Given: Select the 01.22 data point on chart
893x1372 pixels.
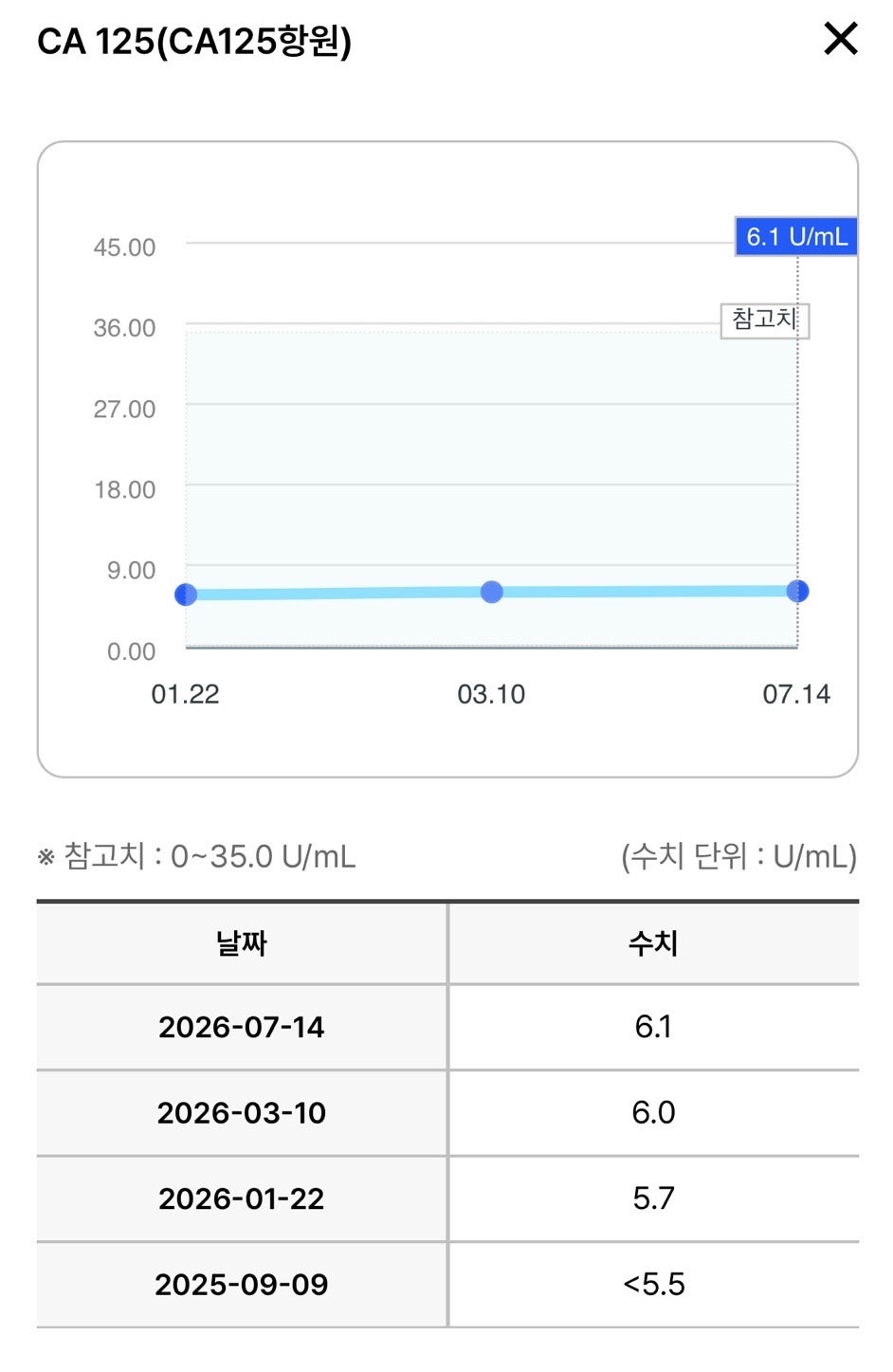Looking at the screenshot, I should click(186, 595).
